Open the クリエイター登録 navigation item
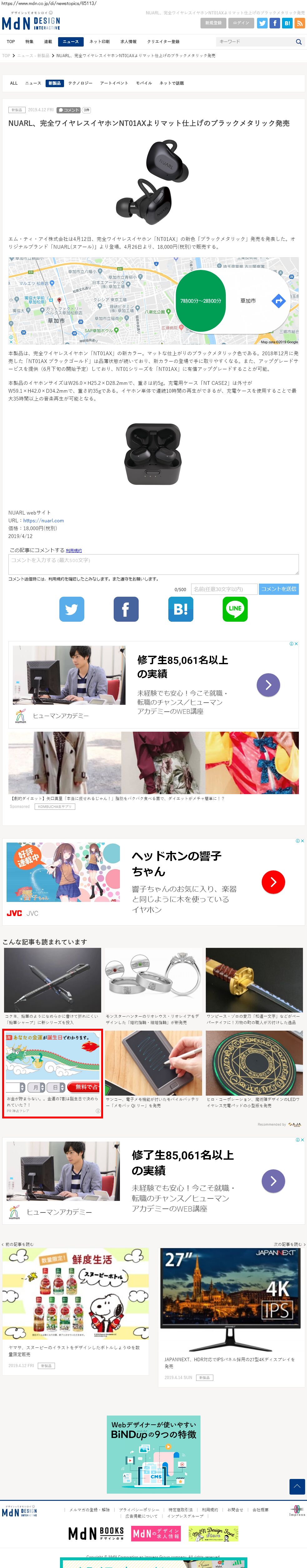This screenshot has width=307, height=1568. (x=163, y=42)
